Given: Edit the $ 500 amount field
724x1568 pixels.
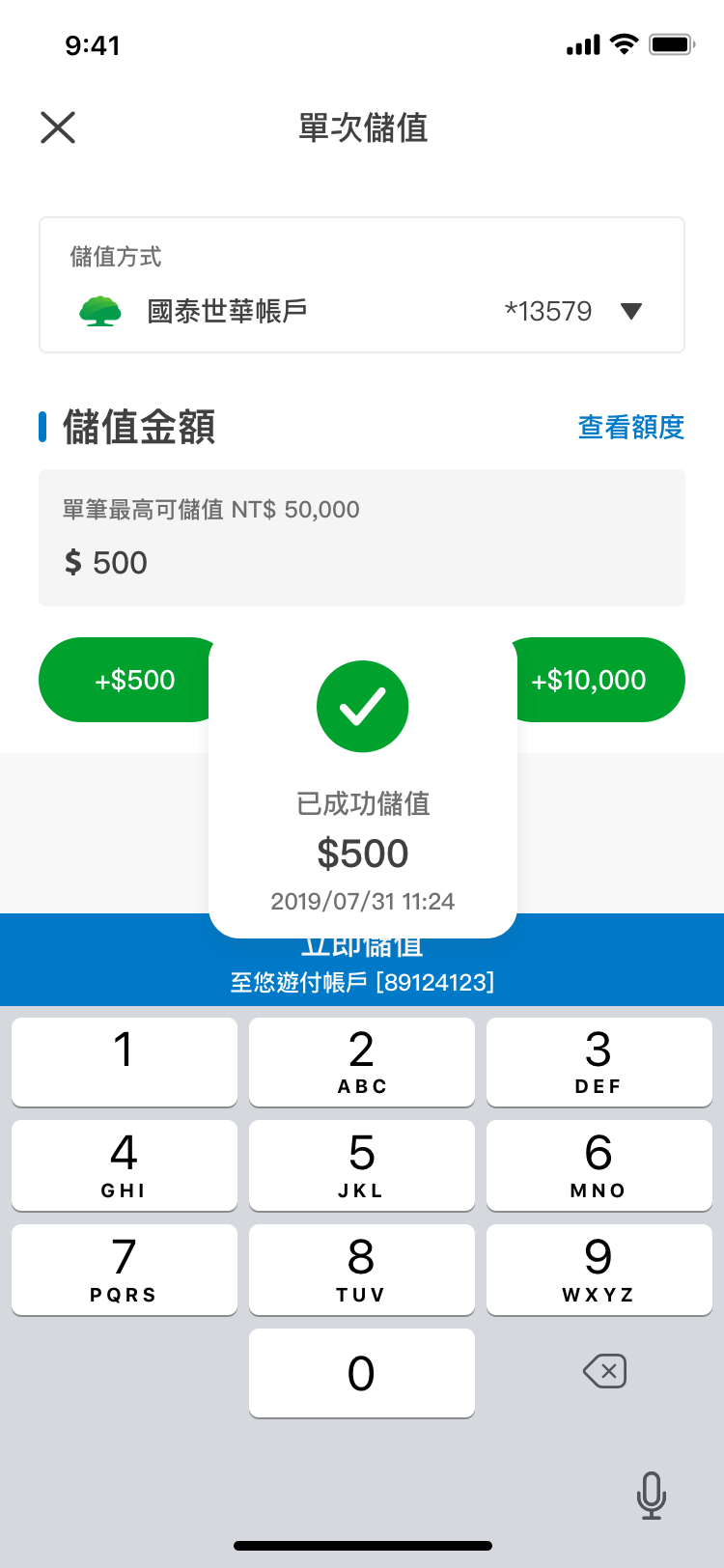Looking at the screenshot, I should (x=361, y=562).
